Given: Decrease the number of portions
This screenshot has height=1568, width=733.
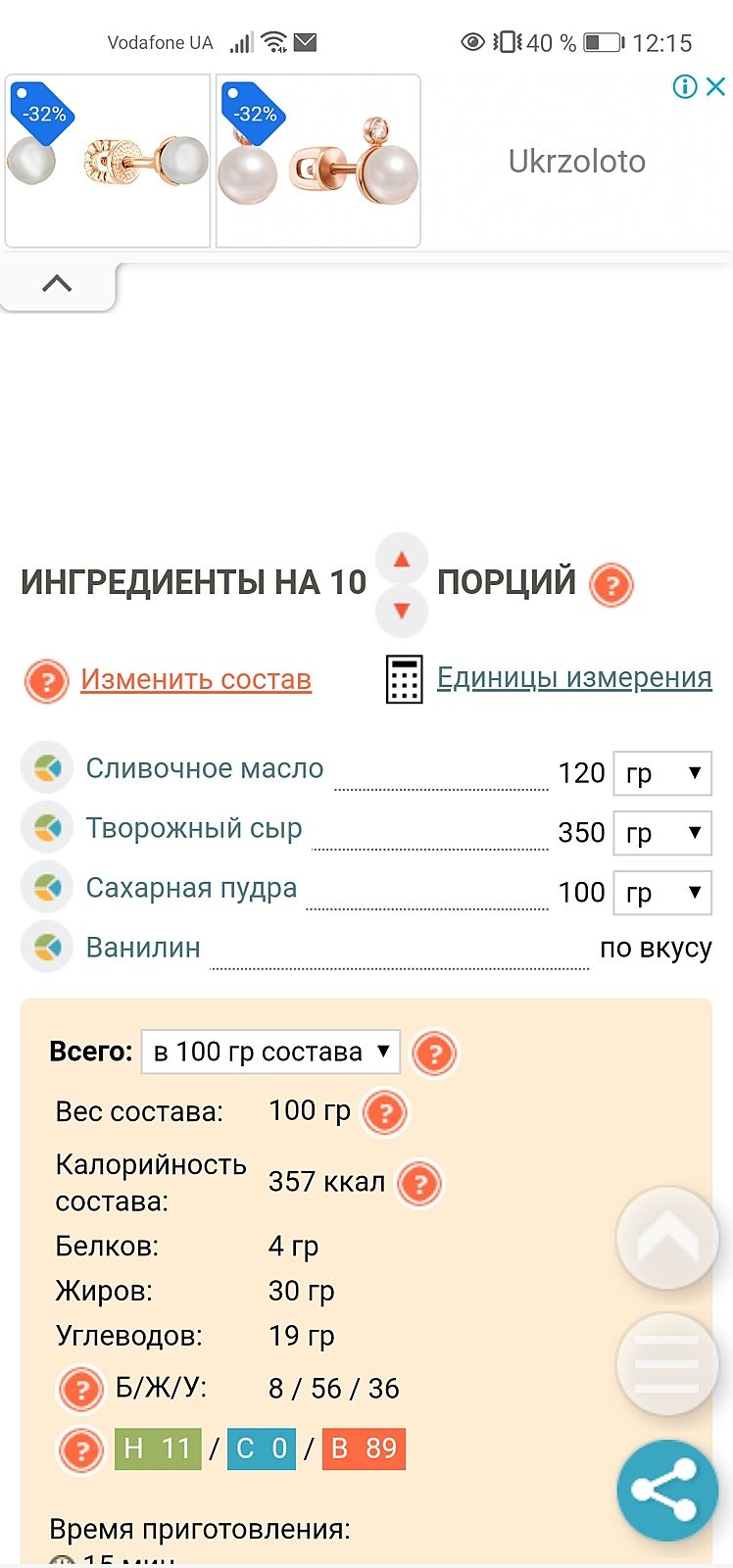Looking at the screenshot, I should point(401,611).
